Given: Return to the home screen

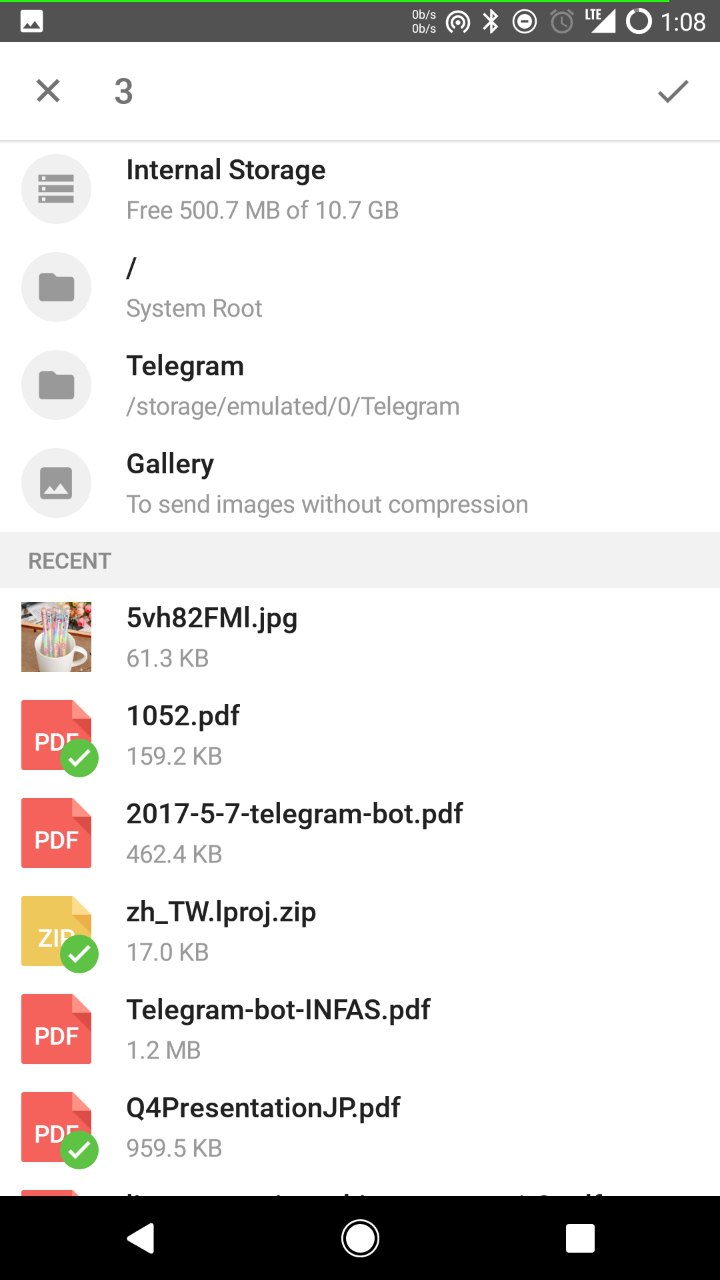Looking at the screenshot, I should click(x=360, y=1239).
